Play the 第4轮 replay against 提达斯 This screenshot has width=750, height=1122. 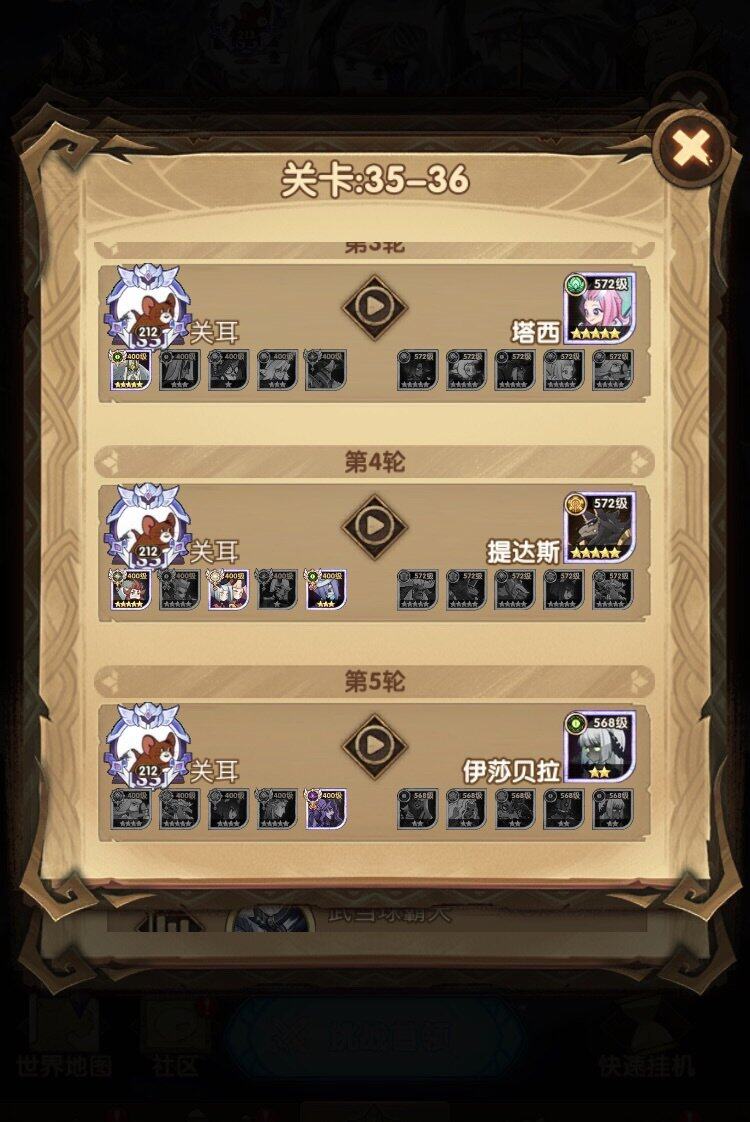[374, 525]
